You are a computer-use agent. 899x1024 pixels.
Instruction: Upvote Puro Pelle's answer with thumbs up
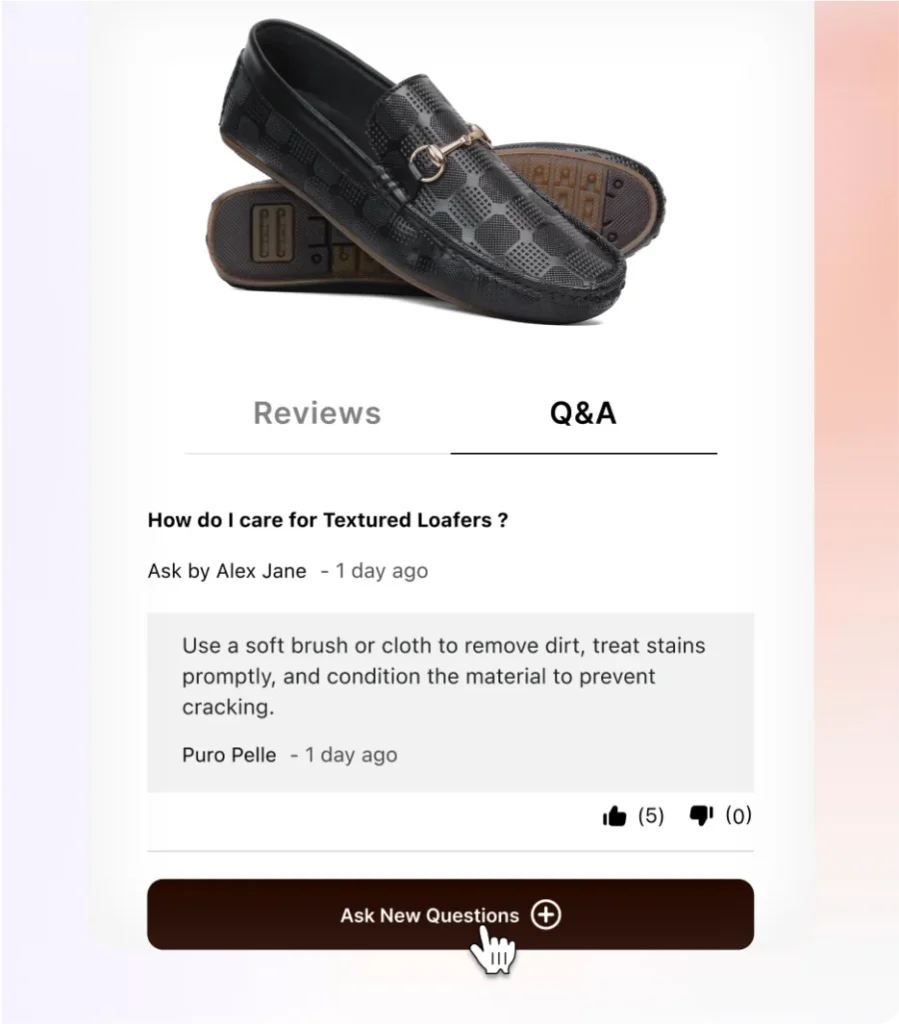click(614, 817)
